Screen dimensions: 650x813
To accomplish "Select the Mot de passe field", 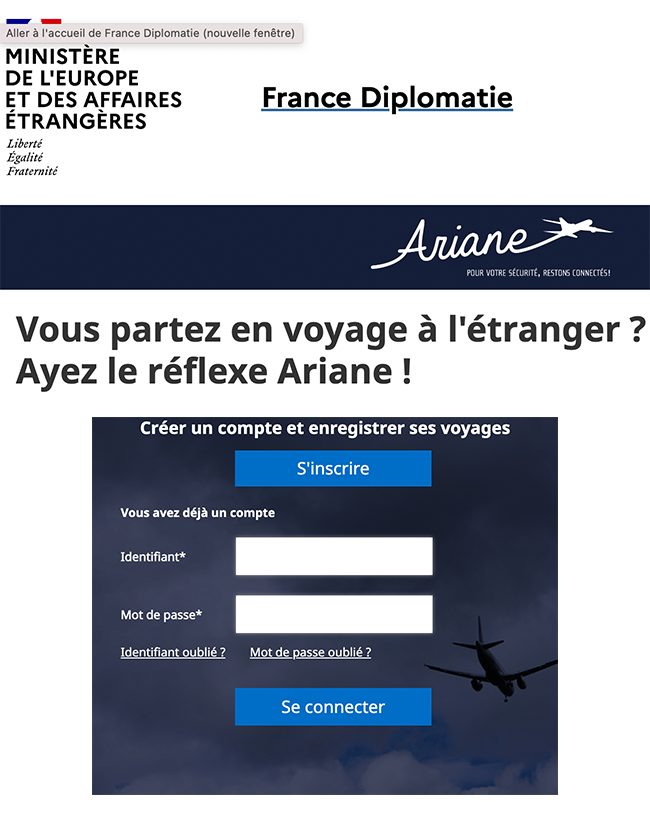I will 333,614.
